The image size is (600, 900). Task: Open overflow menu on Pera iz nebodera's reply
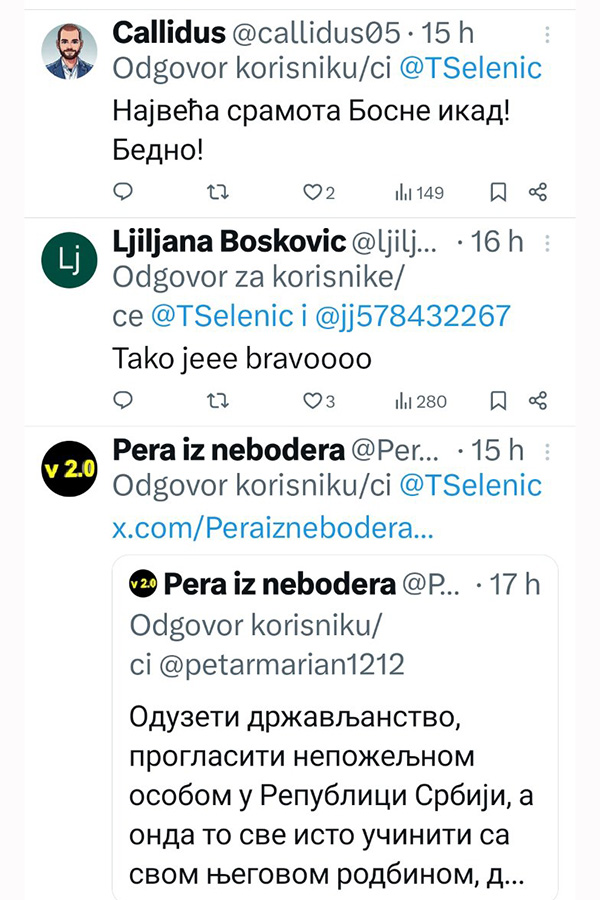(x=546, y=451)
